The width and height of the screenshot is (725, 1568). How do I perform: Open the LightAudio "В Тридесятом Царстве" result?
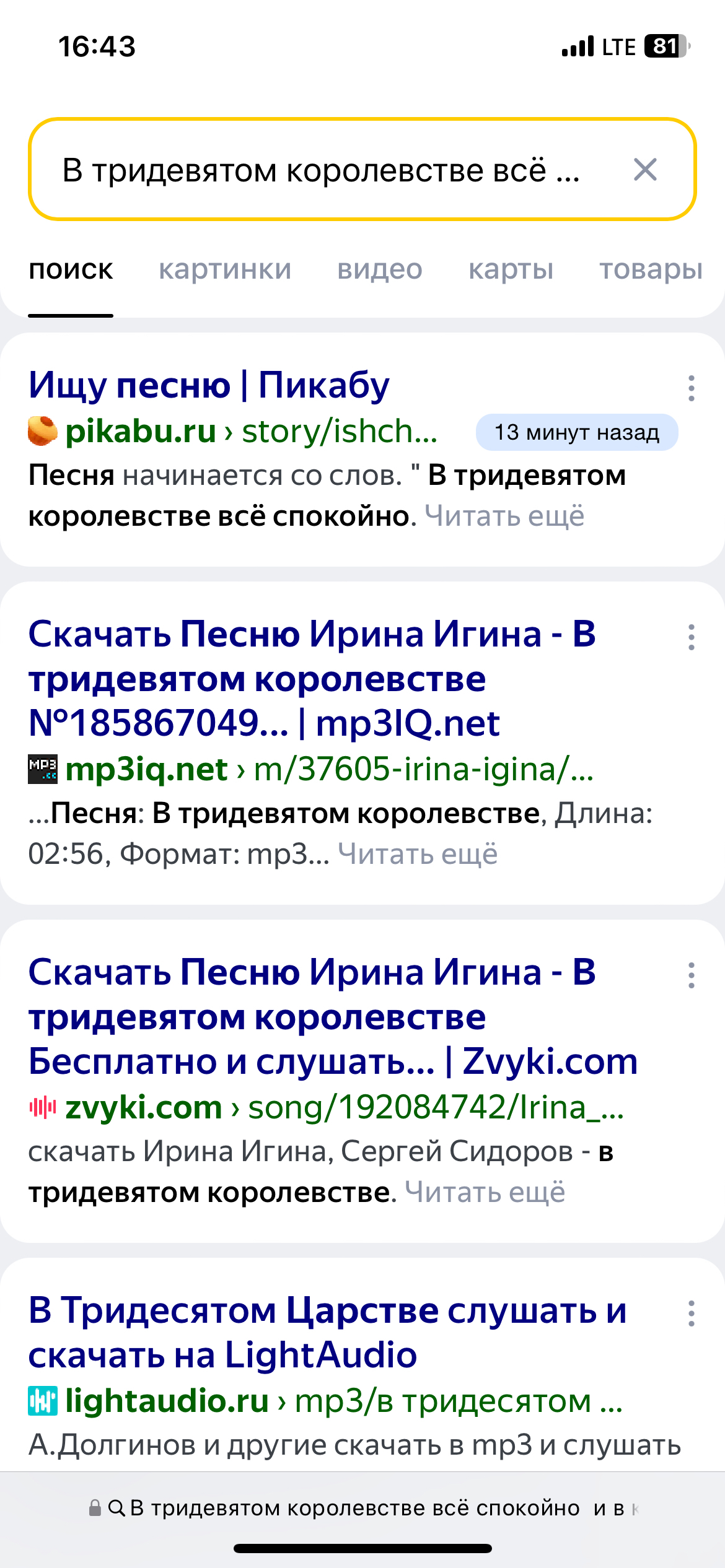[x=327, y=1333]
